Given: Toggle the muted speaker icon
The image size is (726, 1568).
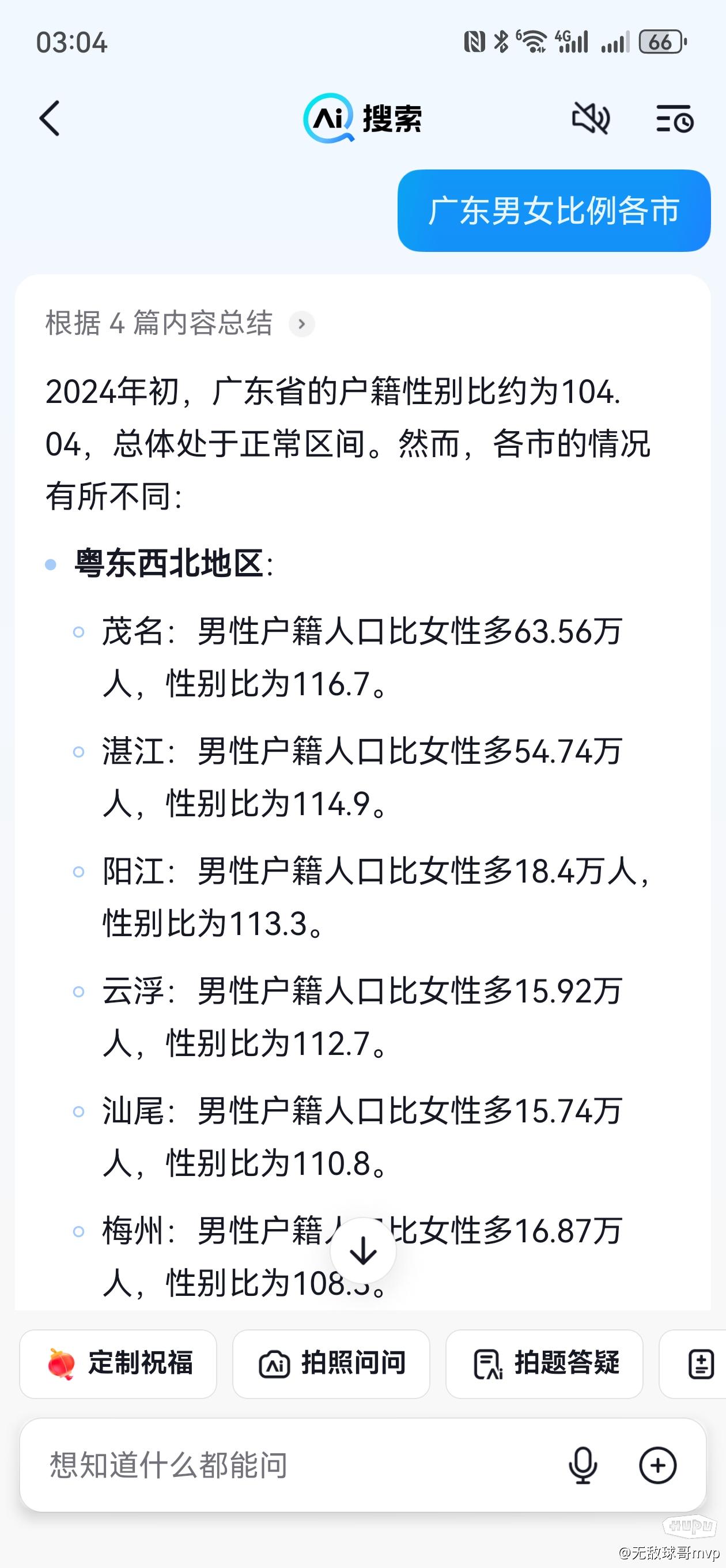Looking at the screenshot, I should (591, 118).
